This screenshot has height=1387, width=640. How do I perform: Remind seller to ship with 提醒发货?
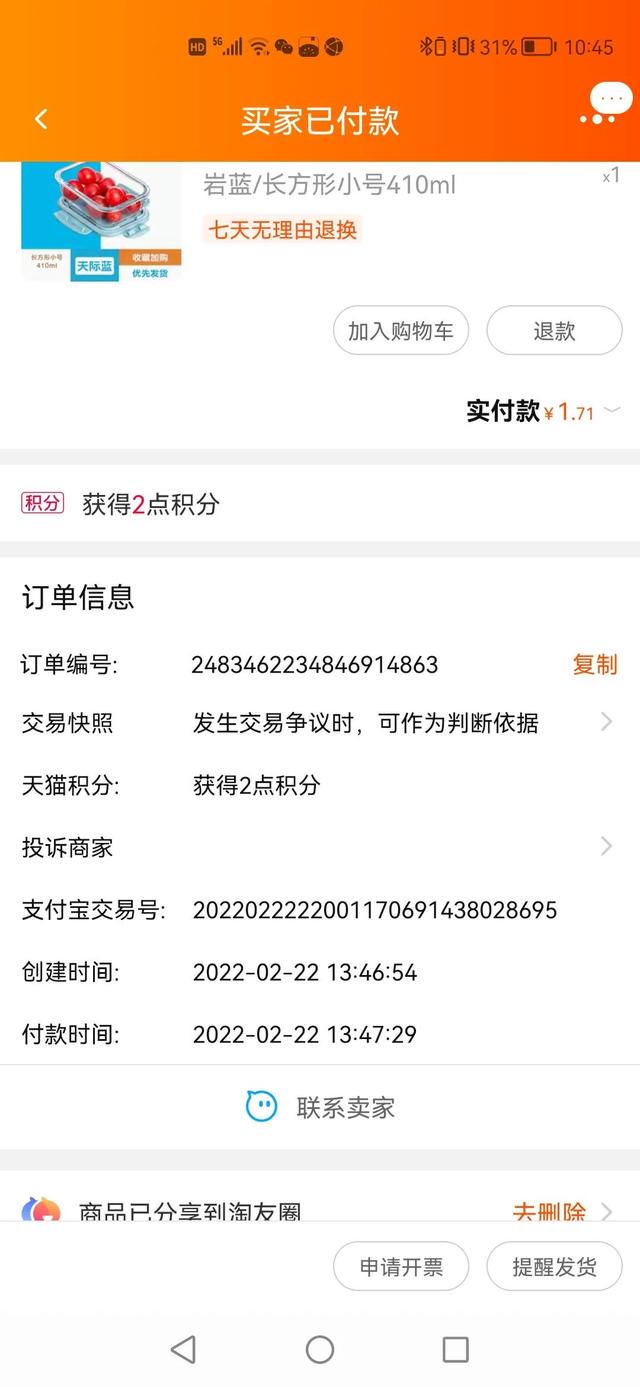554,1267
